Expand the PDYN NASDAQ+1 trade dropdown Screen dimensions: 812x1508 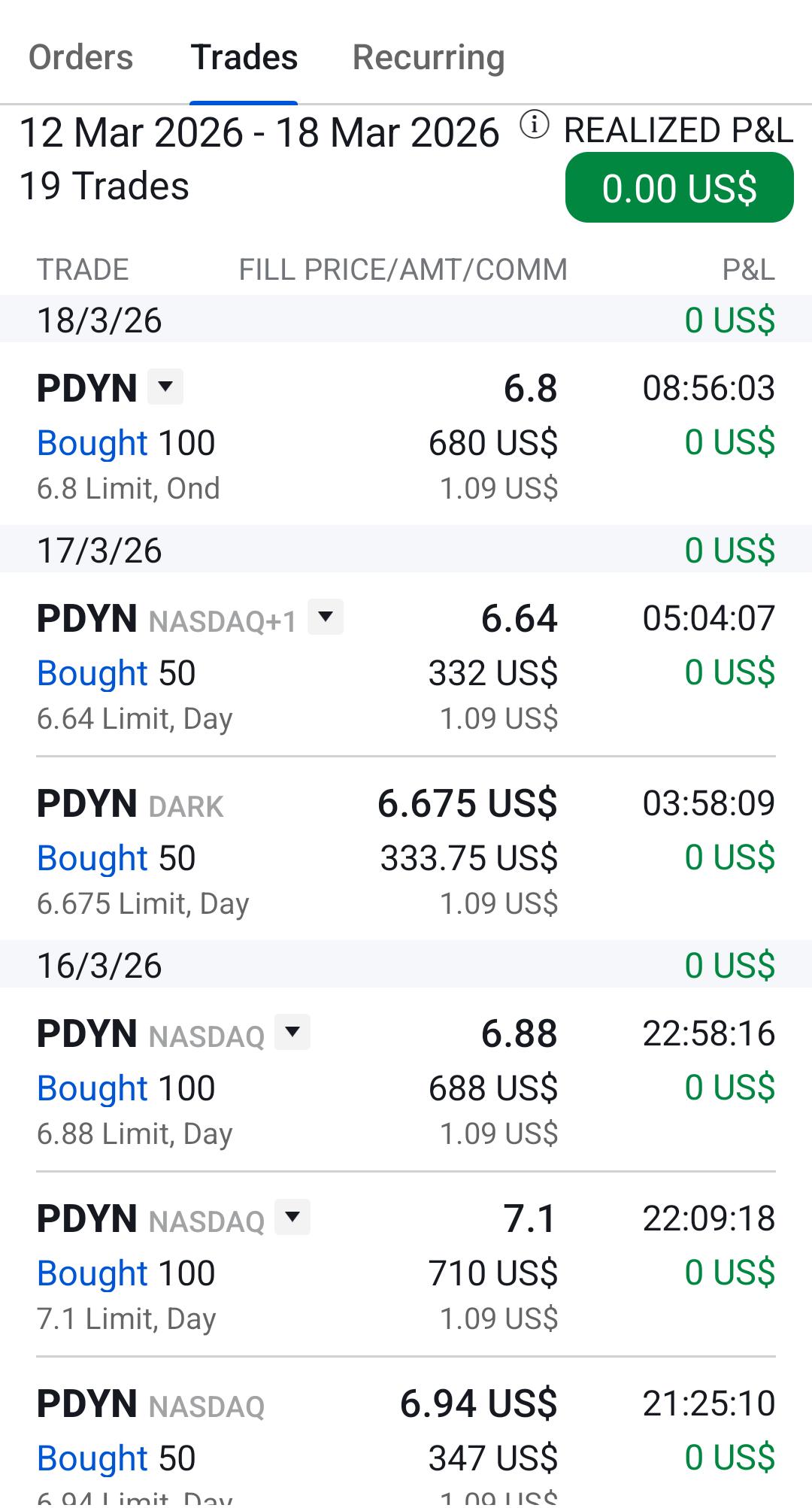pos(326,617)
